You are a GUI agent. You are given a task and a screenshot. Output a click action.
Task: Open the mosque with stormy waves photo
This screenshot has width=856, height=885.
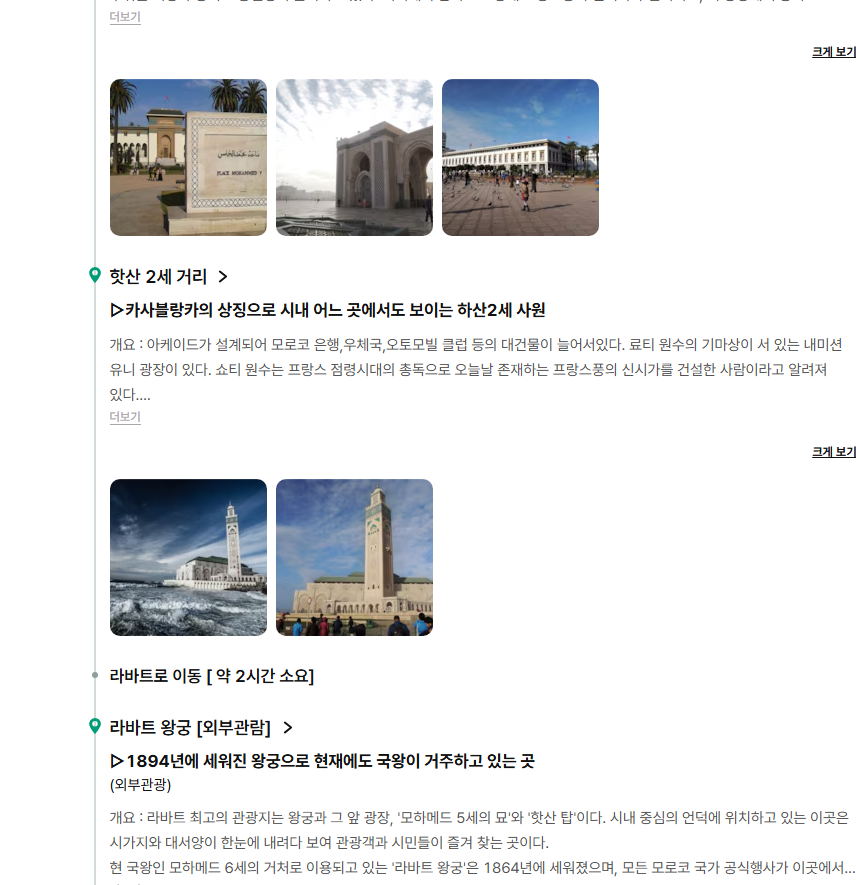(x=188, y=558)
